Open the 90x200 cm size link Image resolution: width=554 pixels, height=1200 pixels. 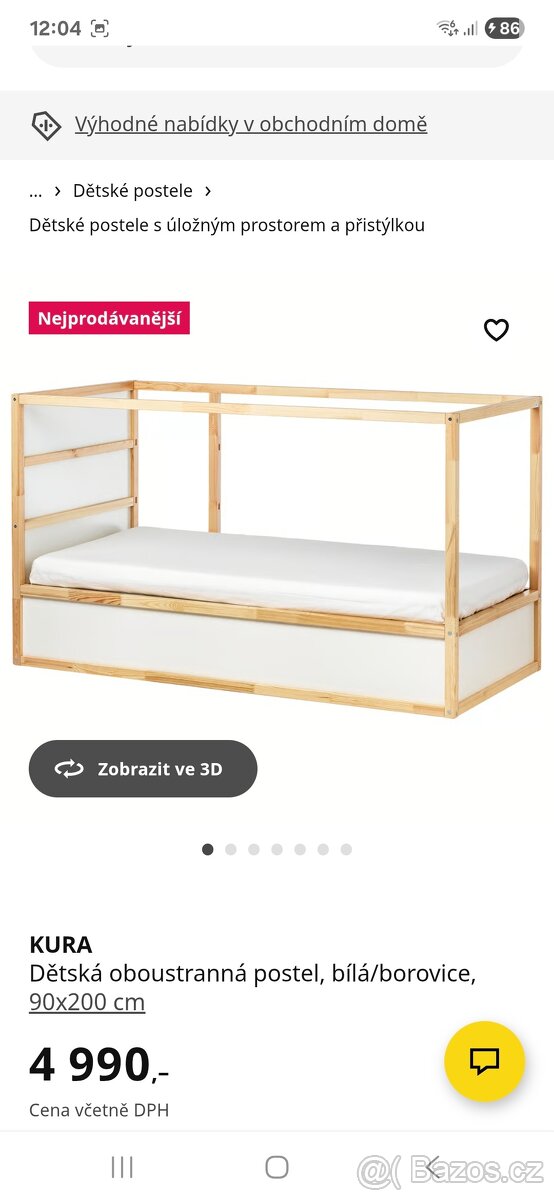click(87, 1002)
